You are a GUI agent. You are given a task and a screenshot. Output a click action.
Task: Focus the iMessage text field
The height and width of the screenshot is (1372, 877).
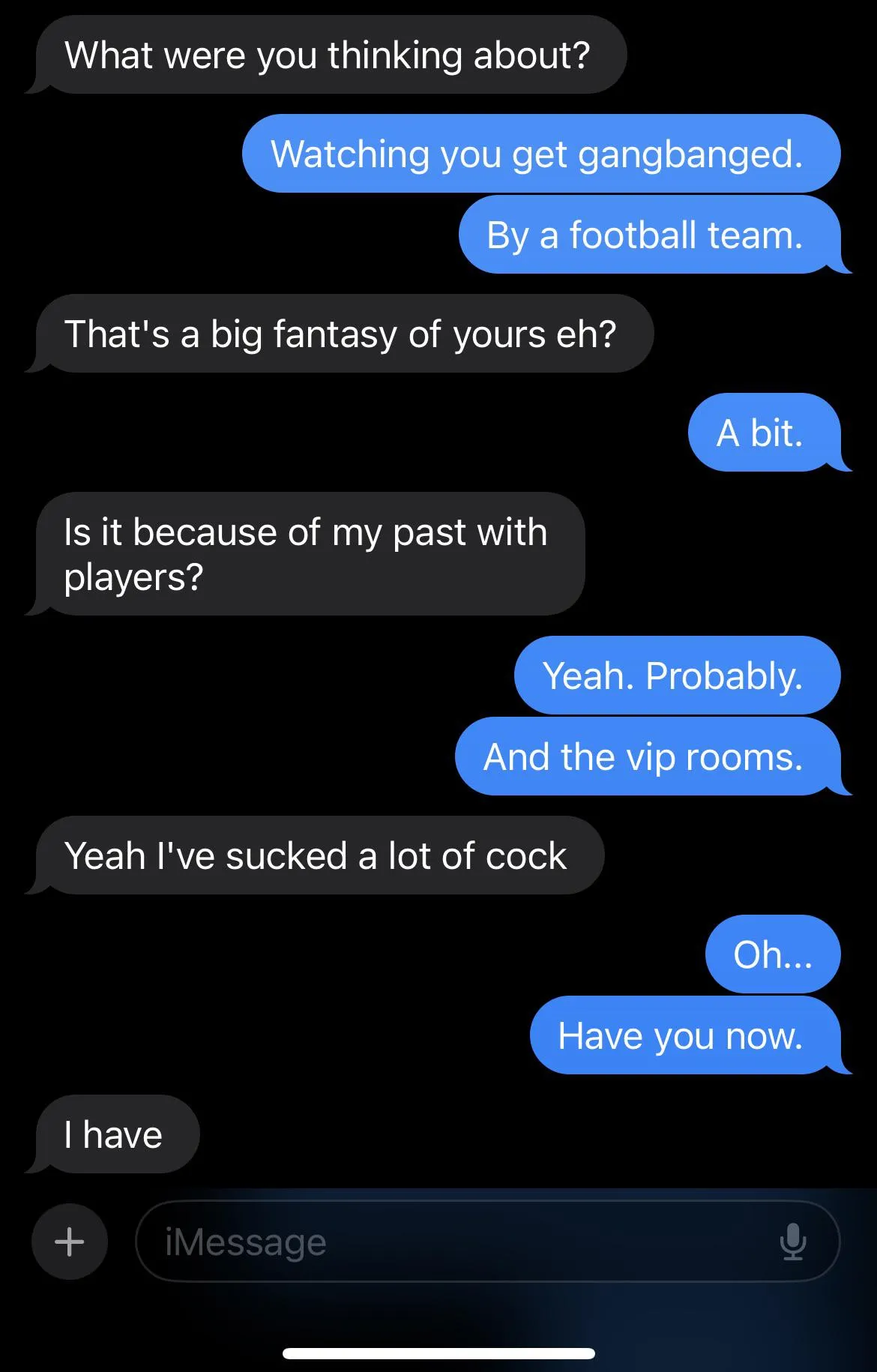coord(450,1242)
